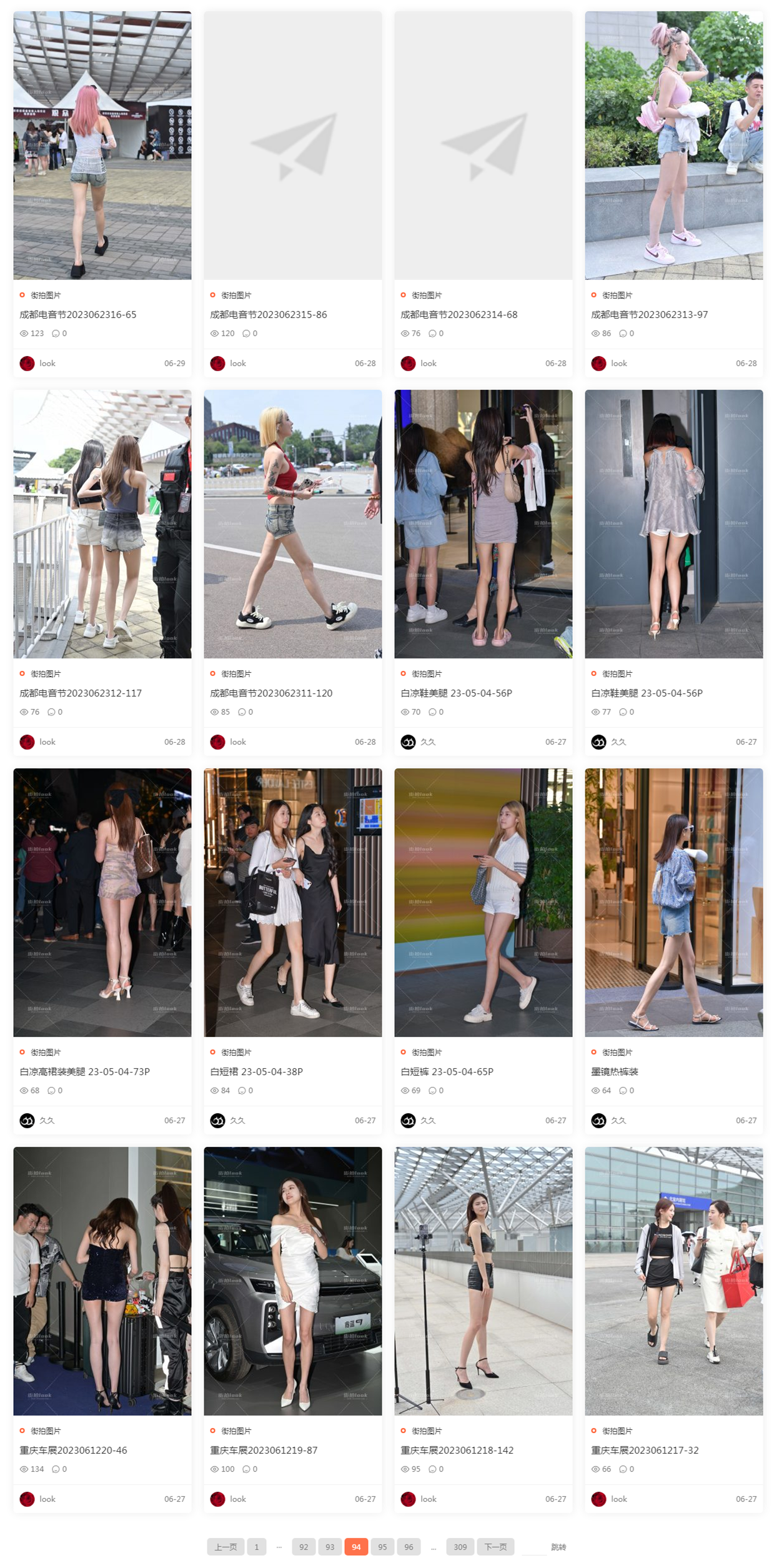This screenshot has width=784, height=1568.
Task: Jump to the last page 309
Action: coord(460,1547)
